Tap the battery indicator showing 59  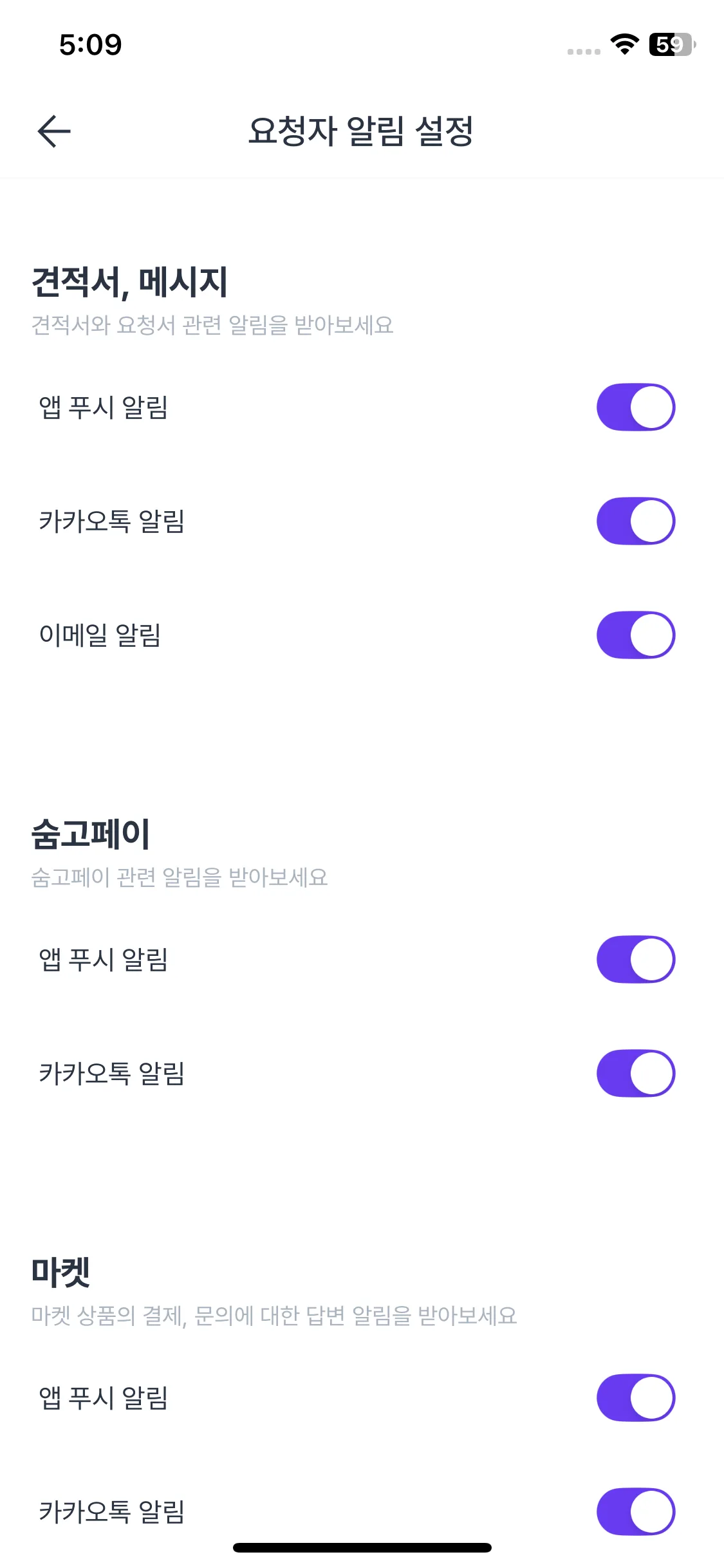(671, 45)
